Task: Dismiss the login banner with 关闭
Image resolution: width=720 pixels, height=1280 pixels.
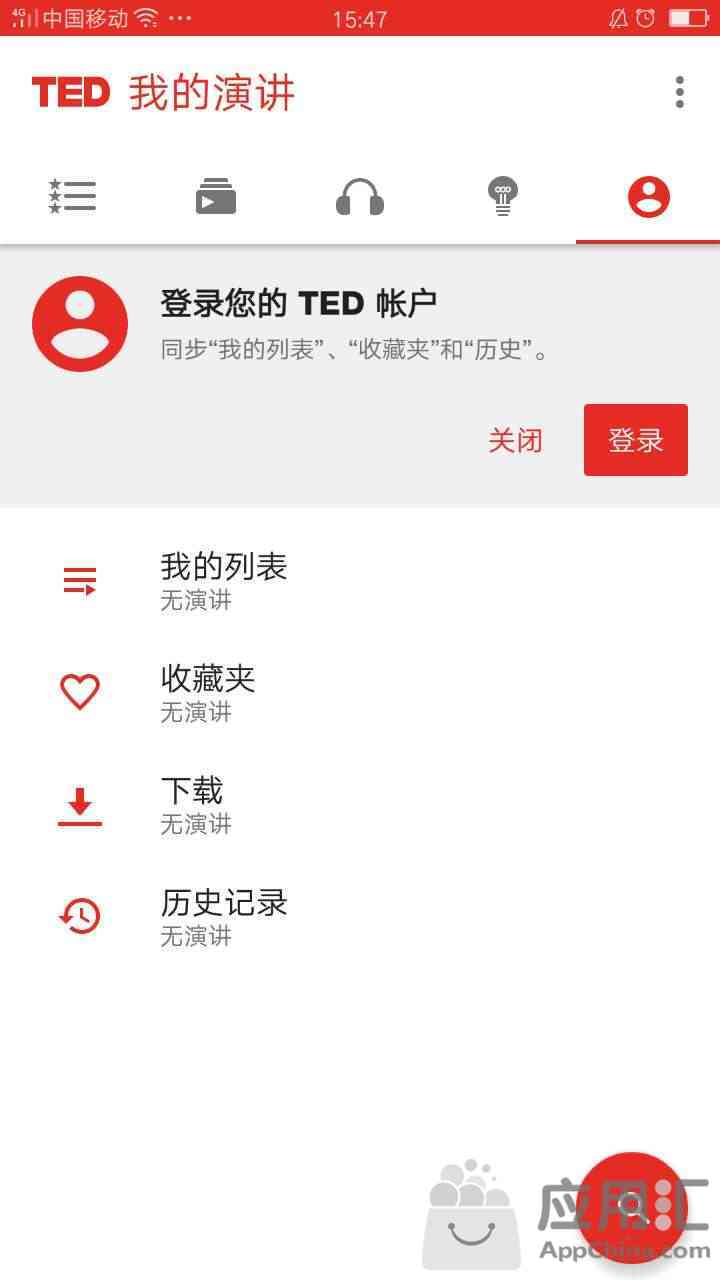Action: [x=515, y=440]
